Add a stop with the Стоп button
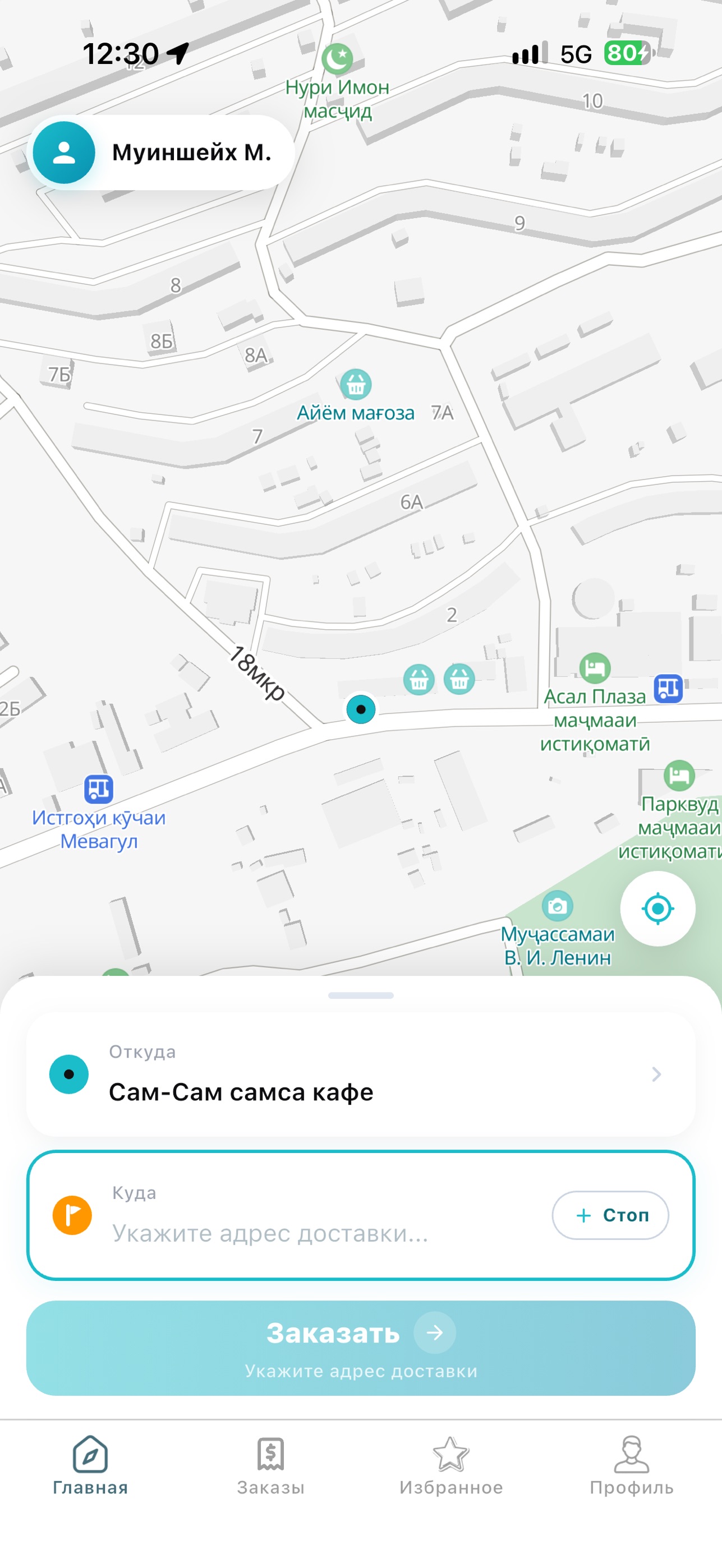The width and height of the screenshot is (722, 1568). (x=610, y=1215)
